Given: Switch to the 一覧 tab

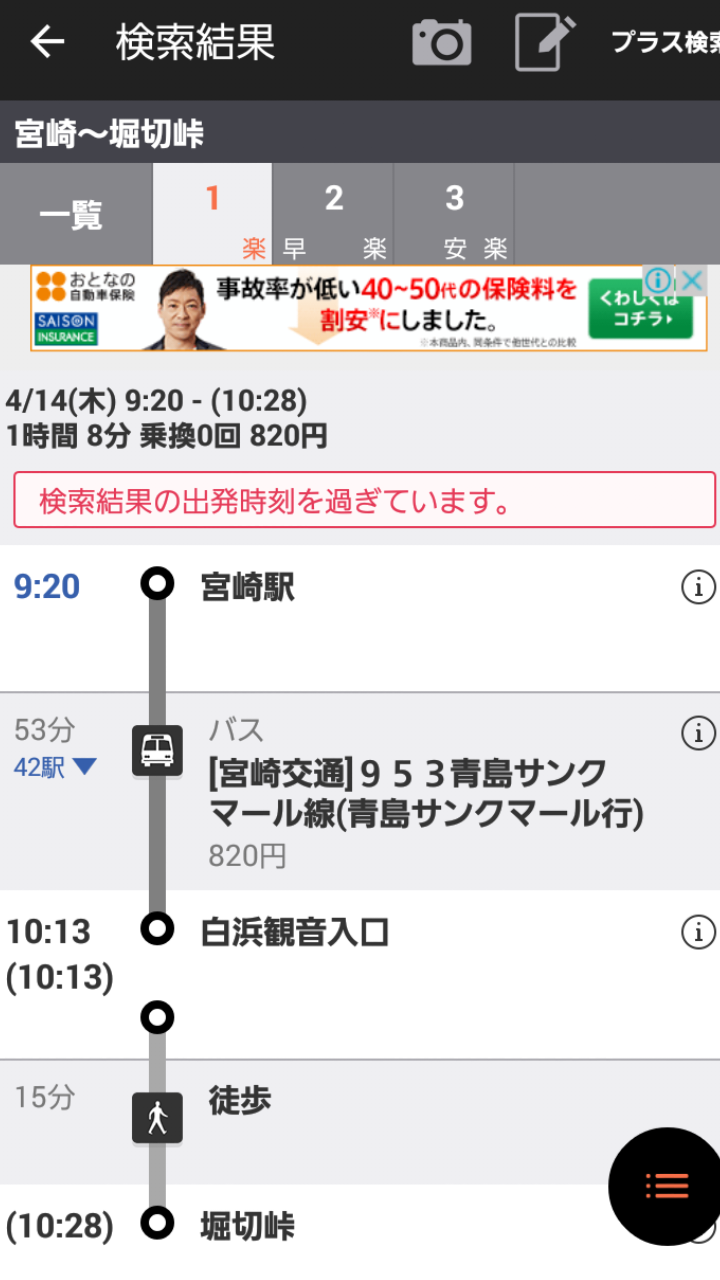Looking at the screenshot, I should click(71, 215).
